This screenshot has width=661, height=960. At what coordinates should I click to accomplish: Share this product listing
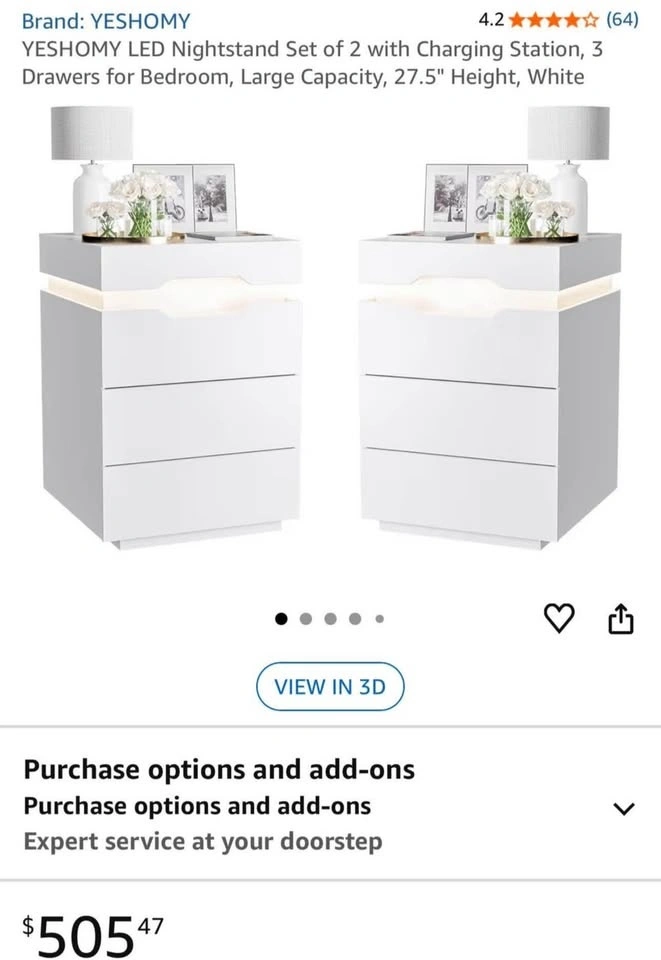(621, 620)
